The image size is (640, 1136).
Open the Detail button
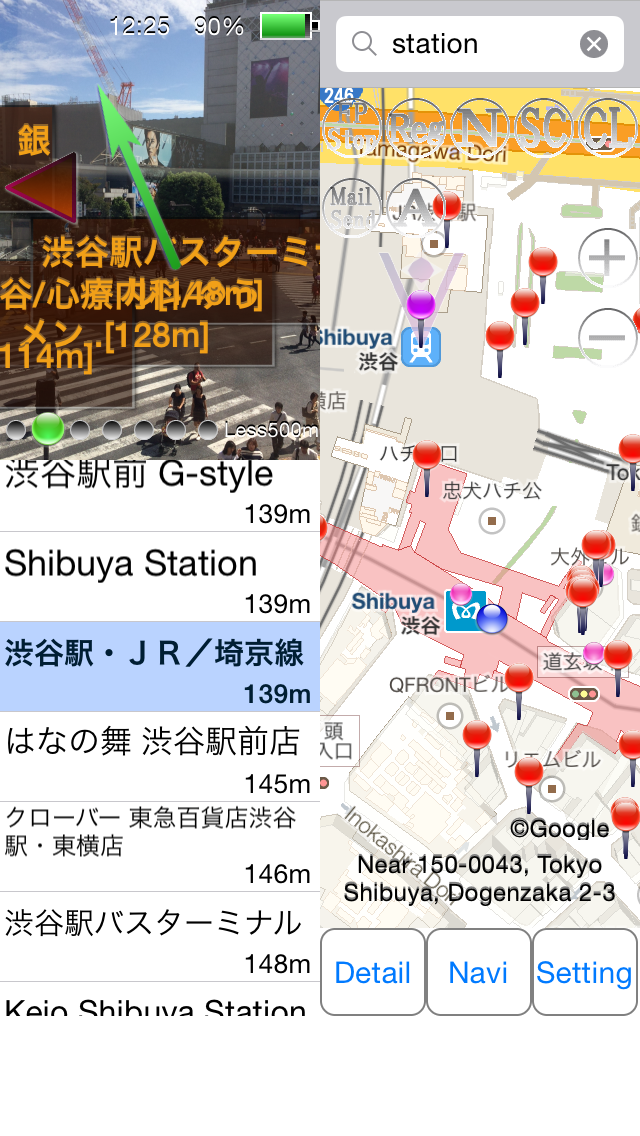(x=373, y=972)
